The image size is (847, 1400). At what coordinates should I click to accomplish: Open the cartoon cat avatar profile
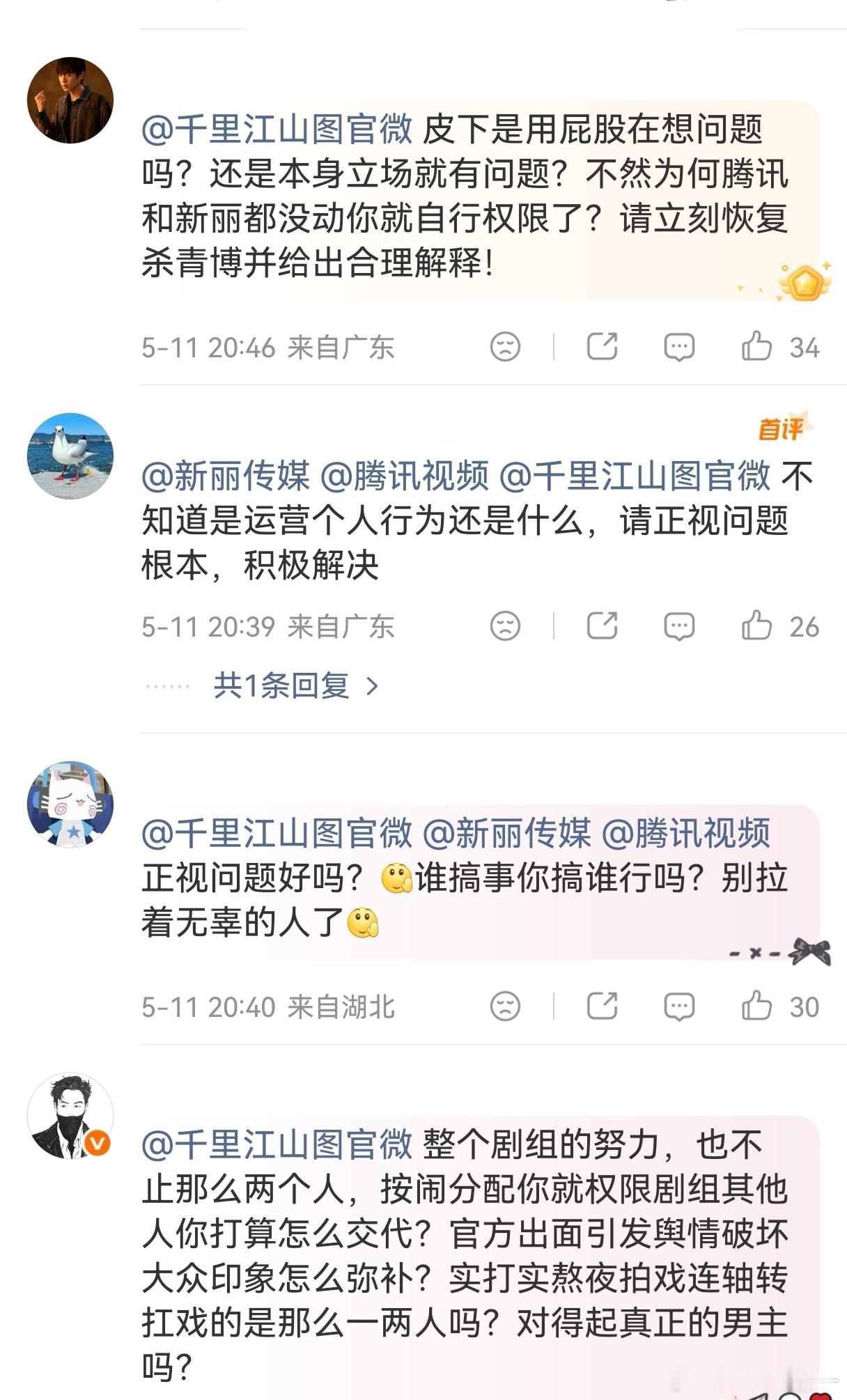(x=70, y=804)
